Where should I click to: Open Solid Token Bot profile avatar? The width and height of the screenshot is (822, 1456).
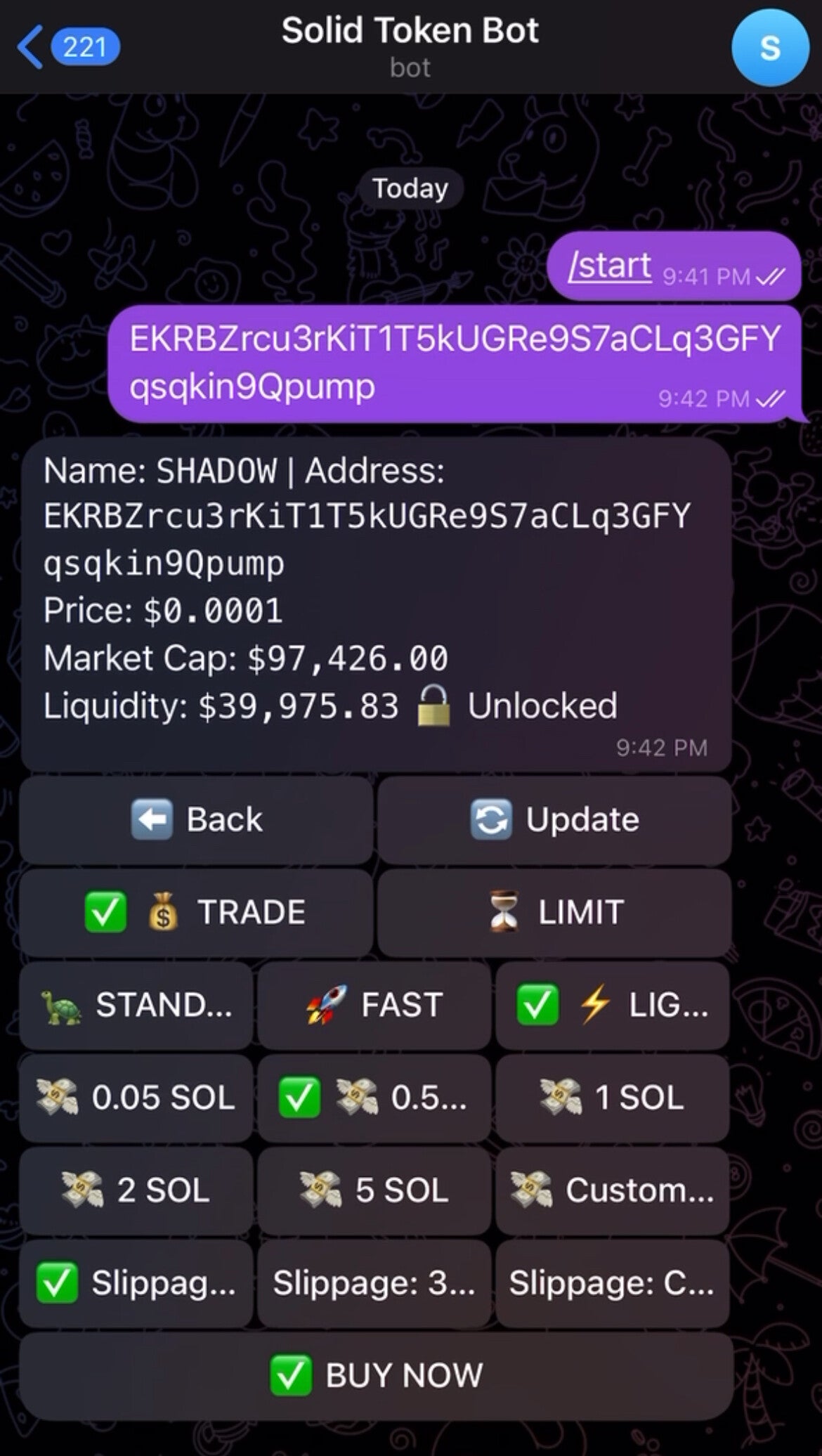point(770,47)
